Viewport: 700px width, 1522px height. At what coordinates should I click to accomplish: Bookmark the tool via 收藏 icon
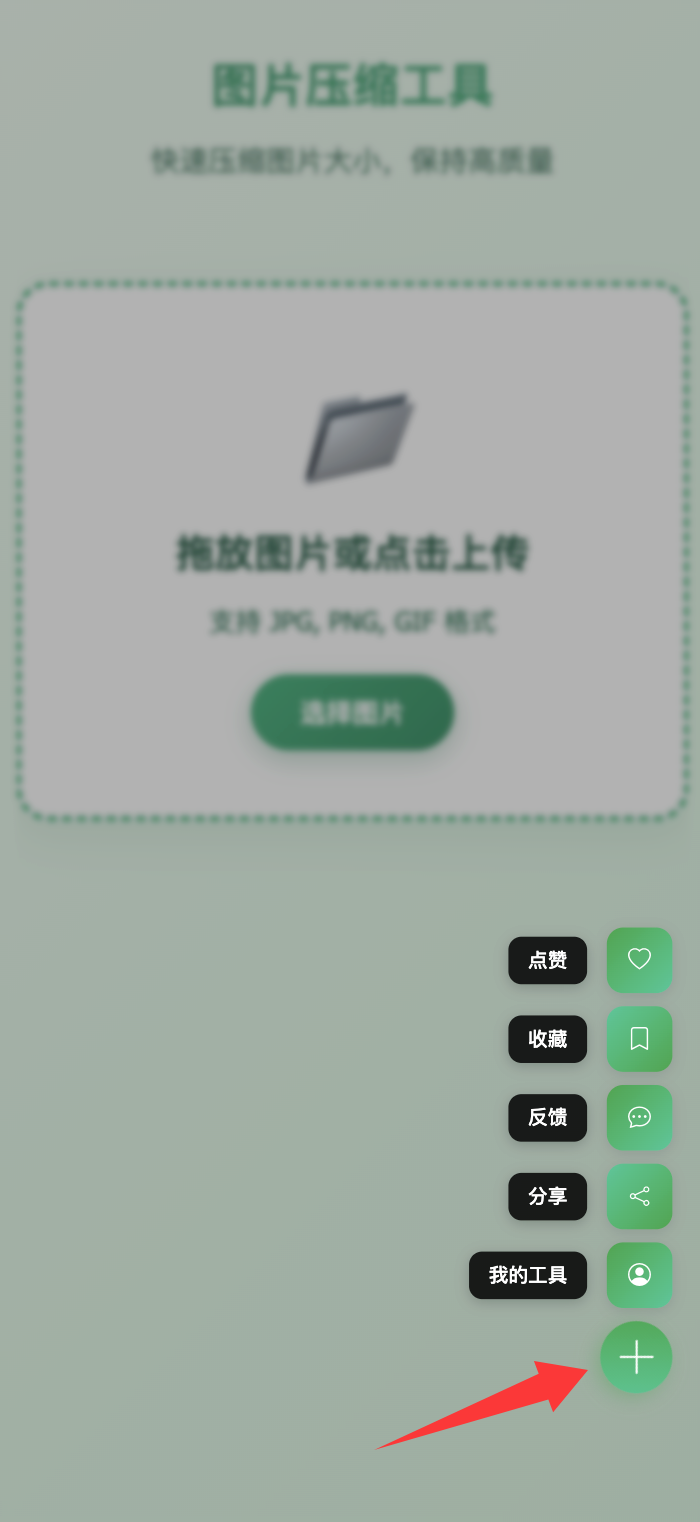pyautogui.click(x=639, y=1039)
